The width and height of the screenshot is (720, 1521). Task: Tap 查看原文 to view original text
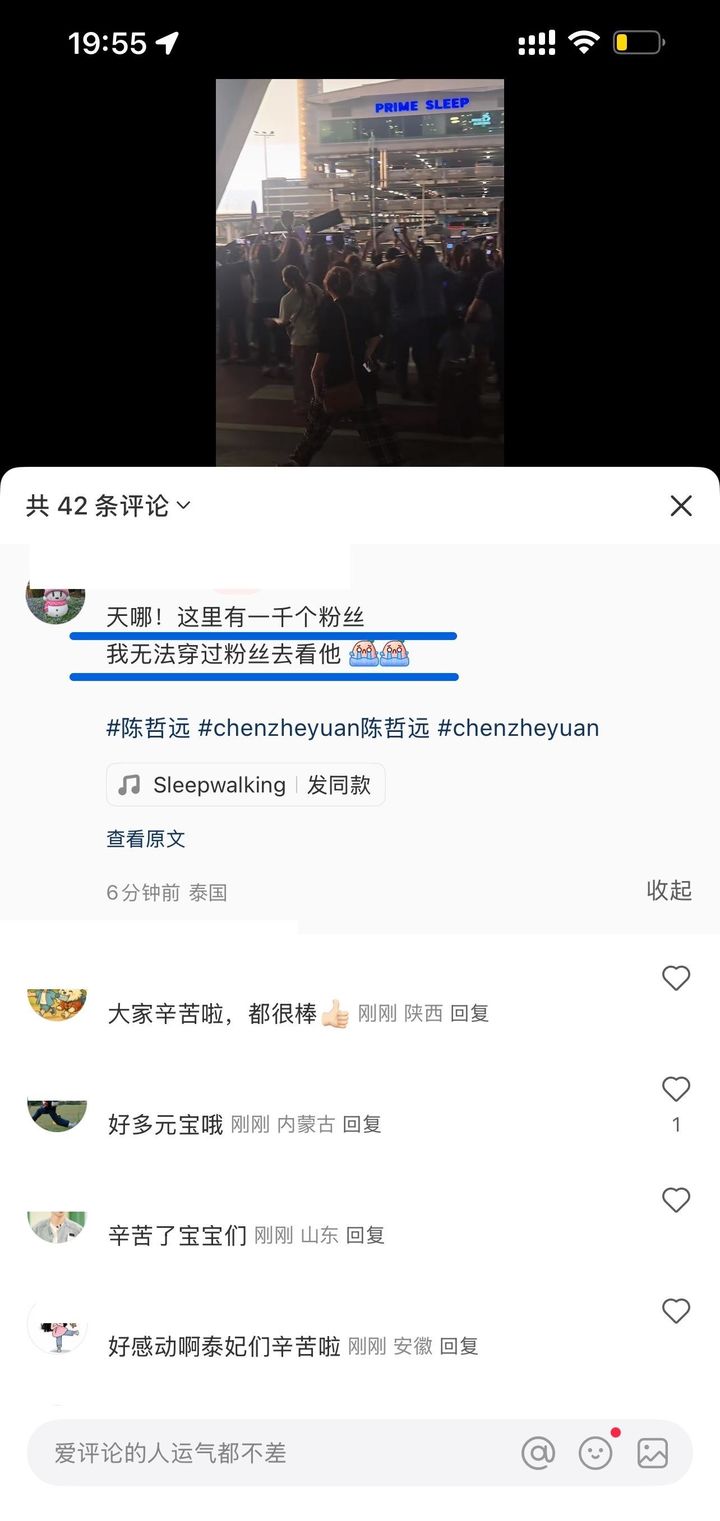pyautogui.click(x=146, y=839)
